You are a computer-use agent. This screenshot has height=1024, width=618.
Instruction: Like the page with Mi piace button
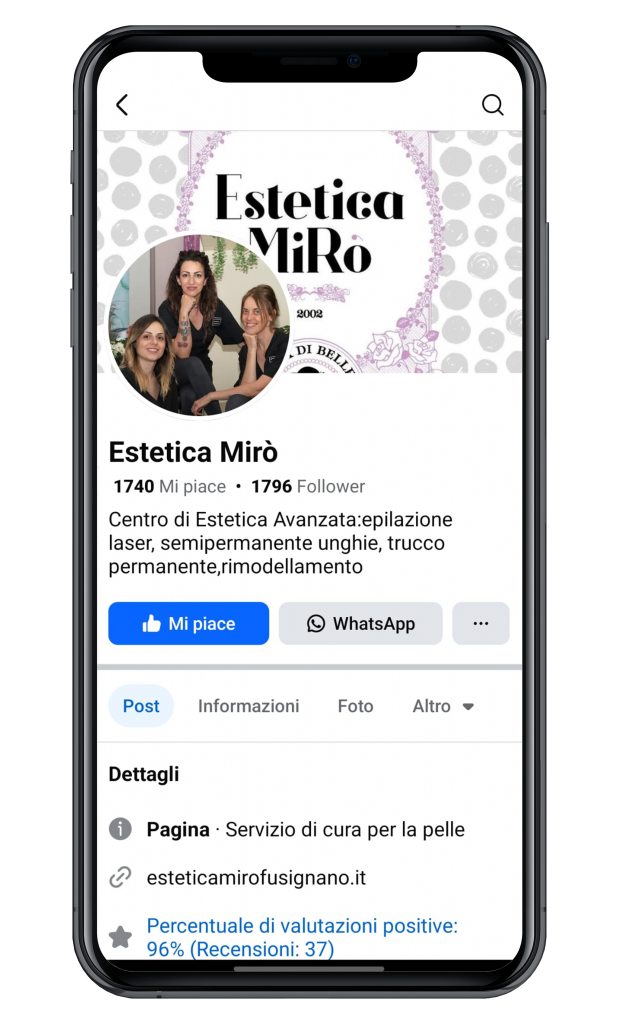[189, 624]
